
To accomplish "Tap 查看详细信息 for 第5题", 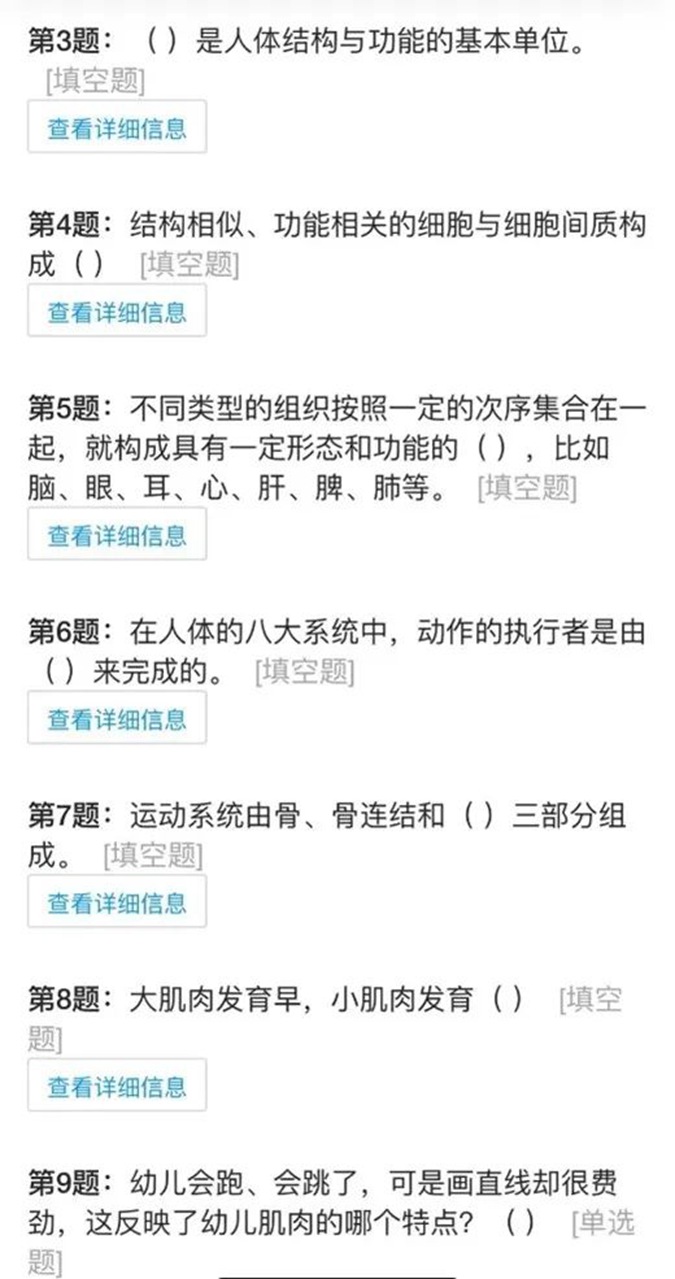I will point(117,534).
